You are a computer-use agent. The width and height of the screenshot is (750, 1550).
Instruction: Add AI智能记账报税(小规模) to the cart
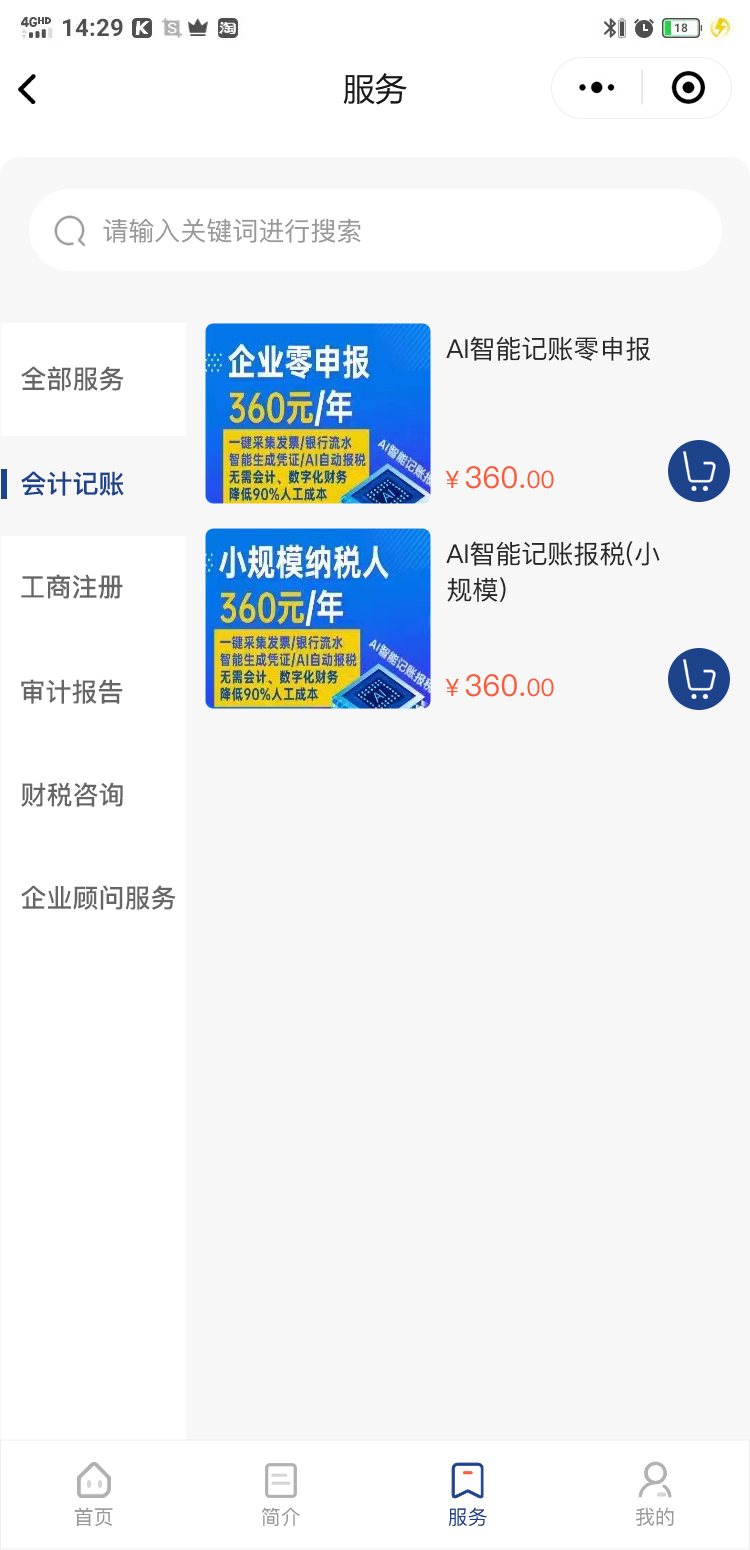(698, 679)
